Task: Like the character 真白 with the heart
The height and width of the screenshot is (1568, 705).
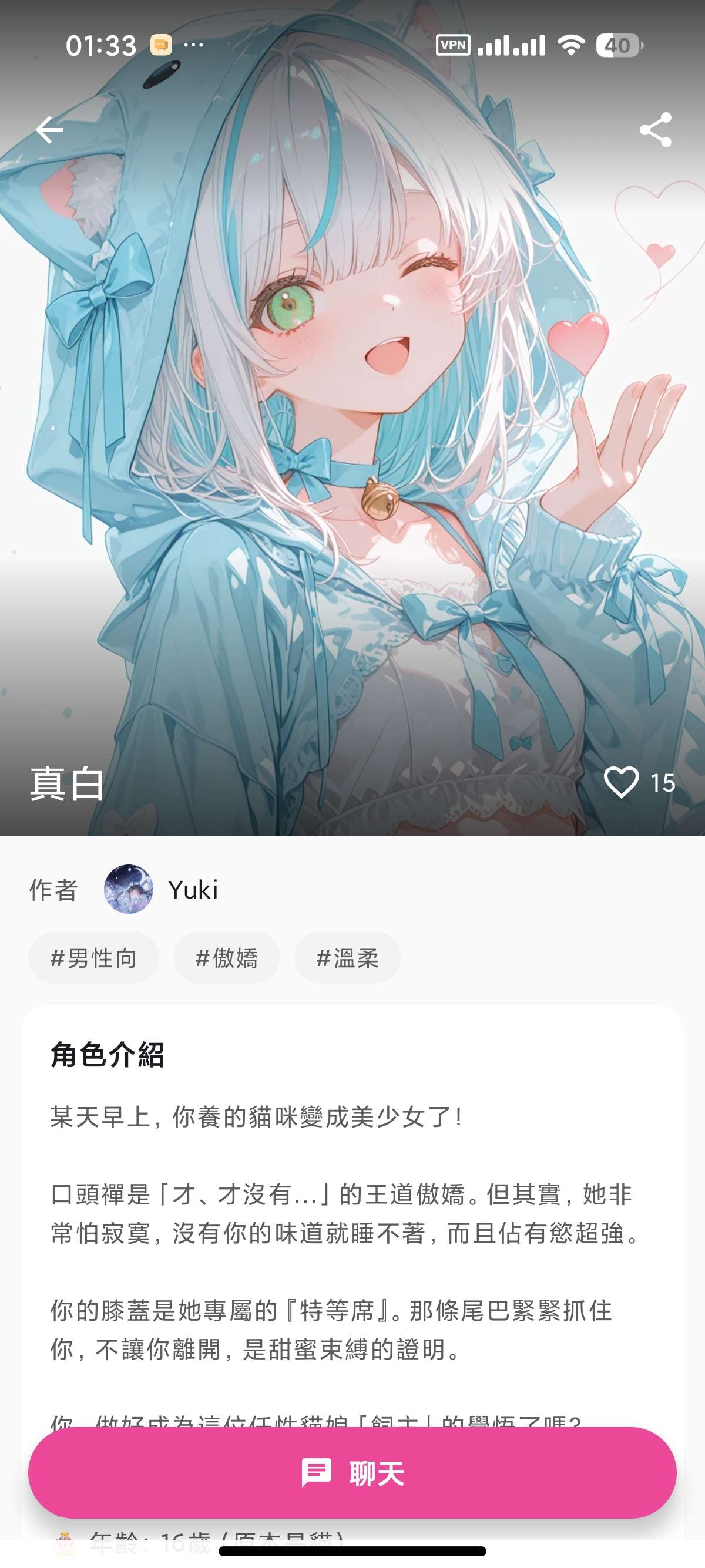Action: [x=621, y=782]
